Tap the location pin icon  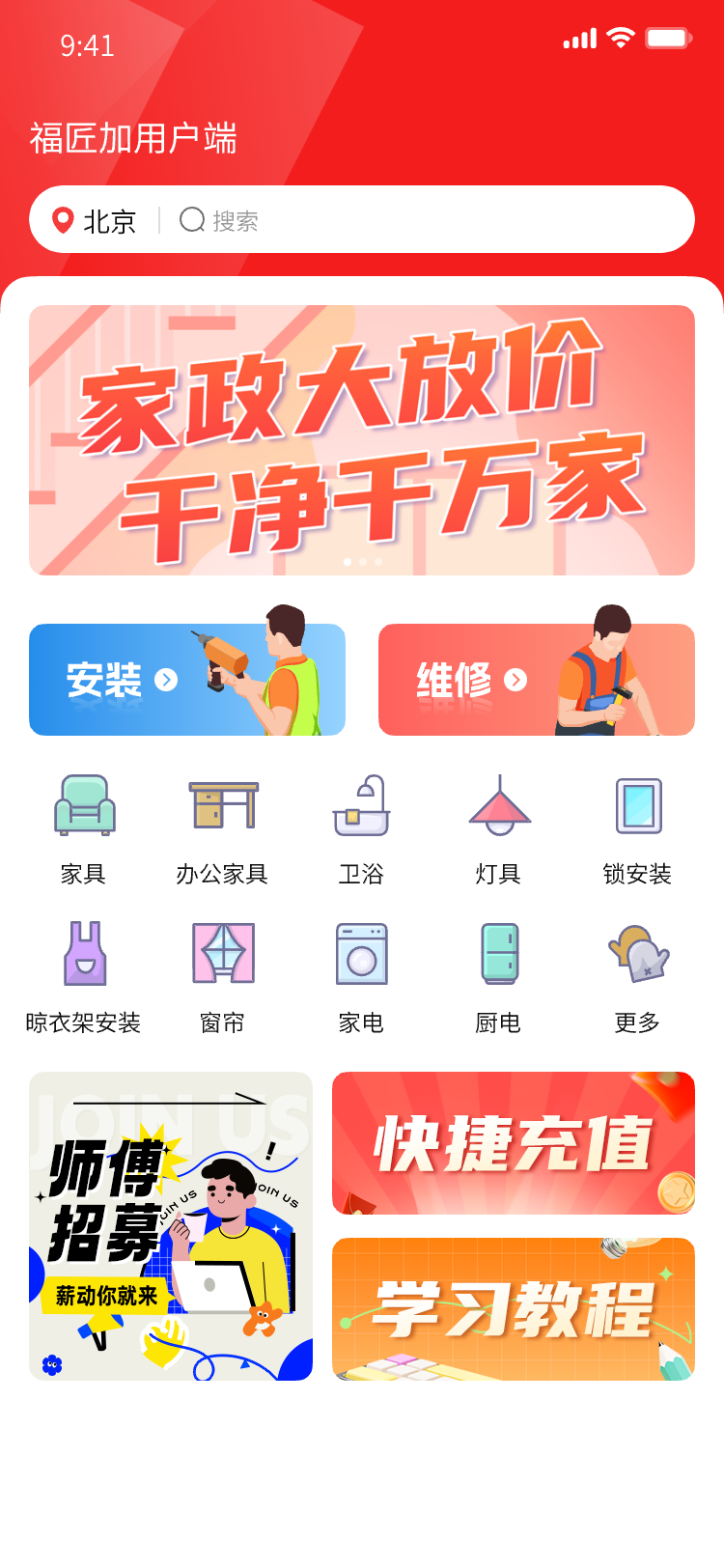62,220
